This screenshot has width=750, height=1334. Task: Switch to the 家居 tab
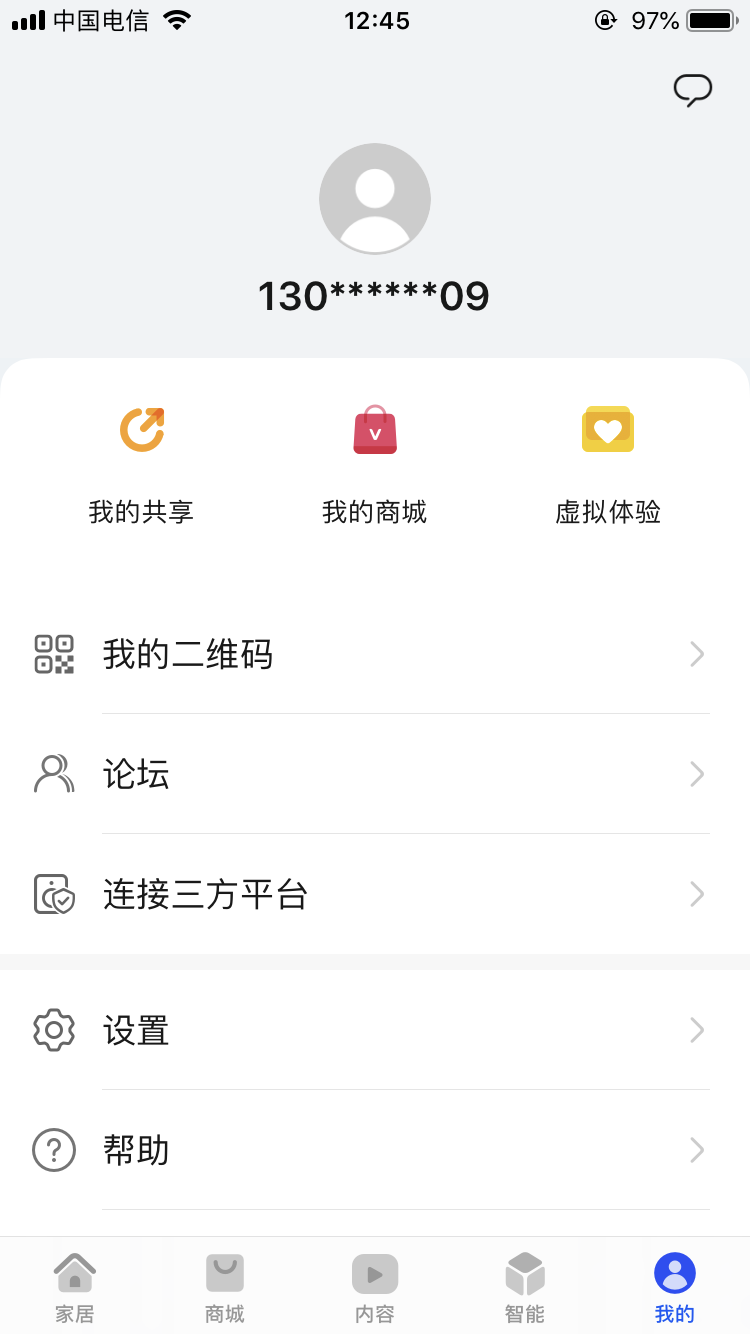click(x=75, y=1288)
